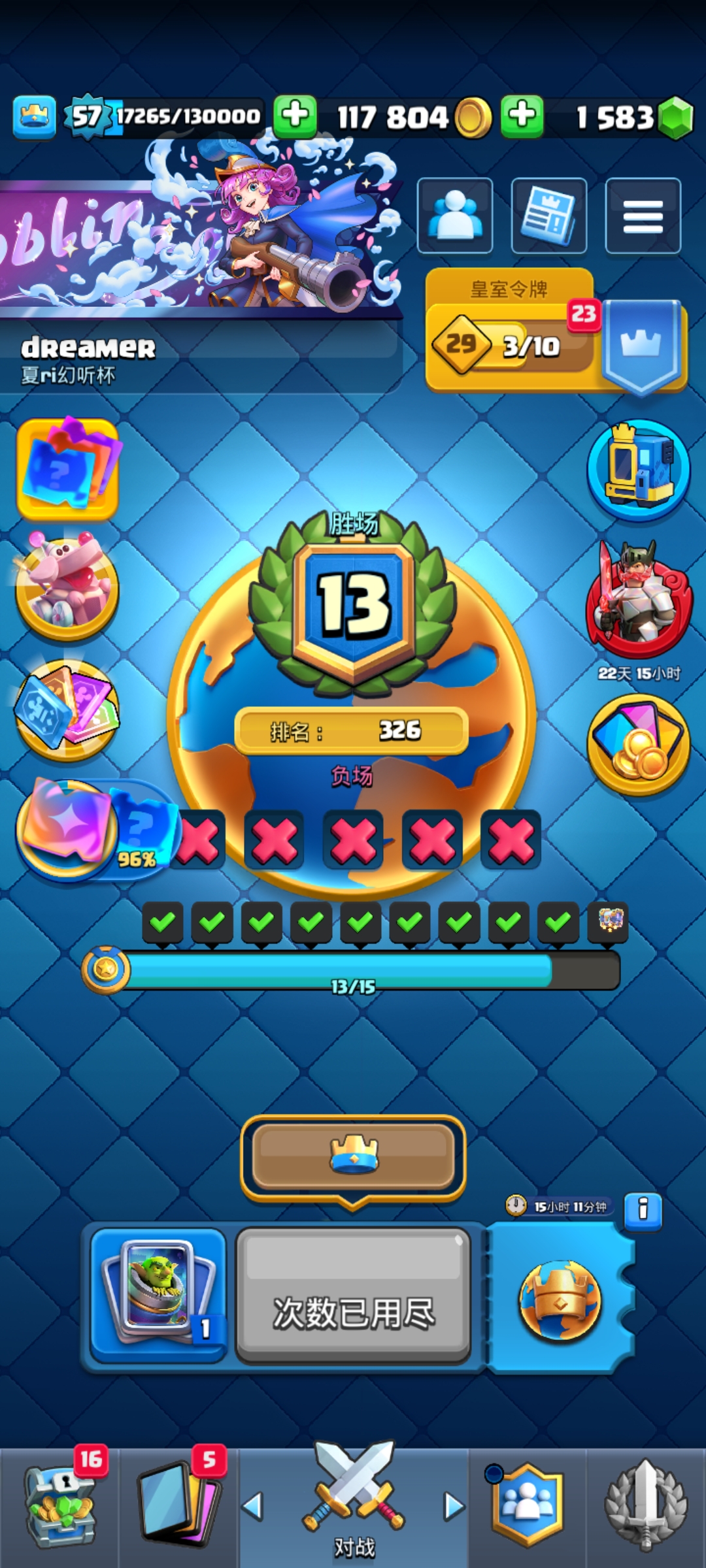
Task: Open the arcade machine event
Action: click(639, 470)
